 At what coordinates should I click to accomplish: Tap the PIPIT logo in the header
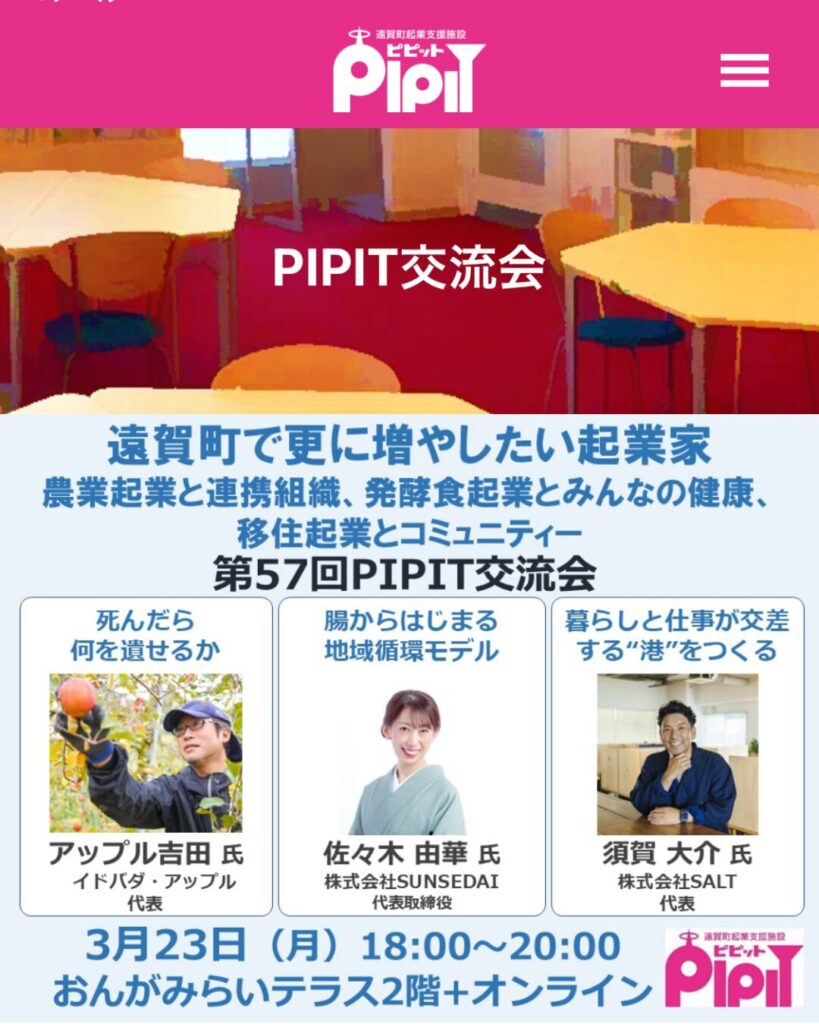409,70
